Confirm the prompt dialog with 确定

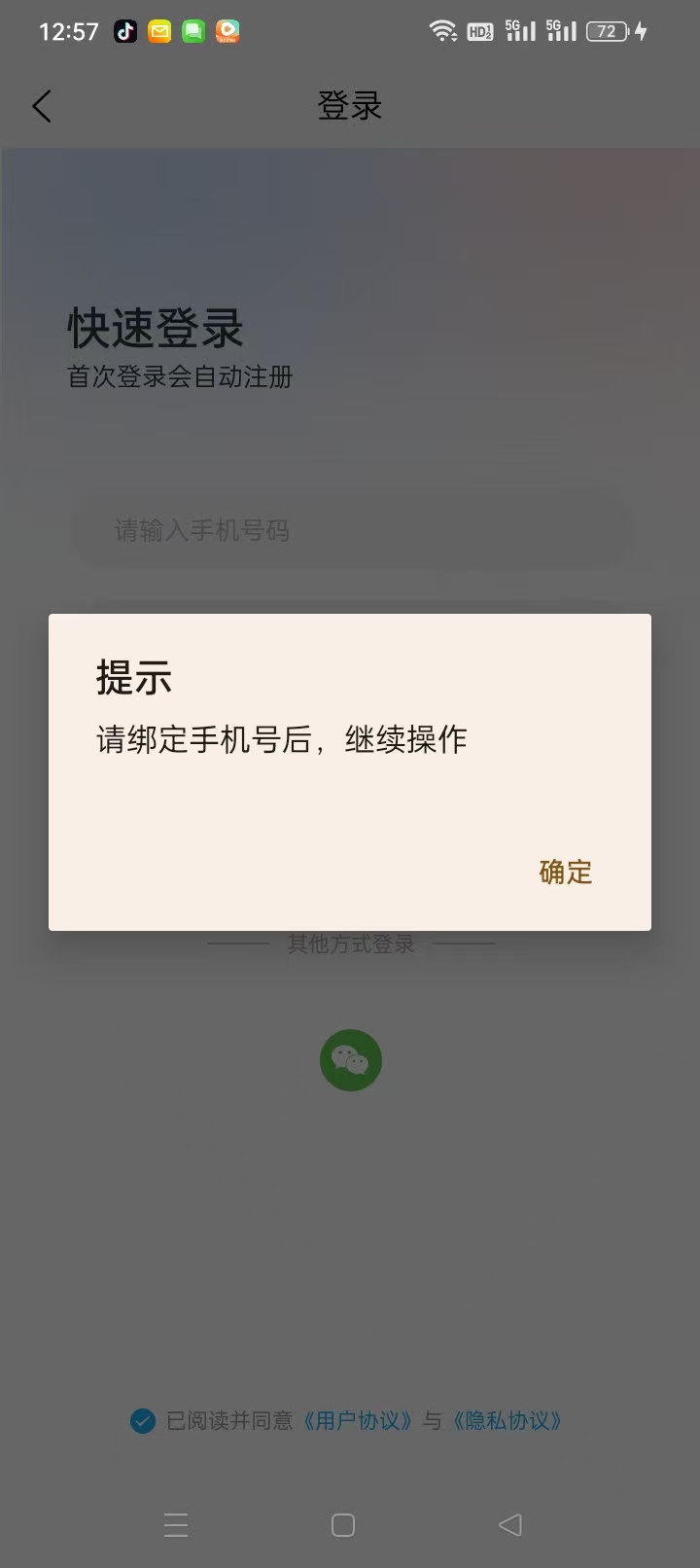click(565, 872)
